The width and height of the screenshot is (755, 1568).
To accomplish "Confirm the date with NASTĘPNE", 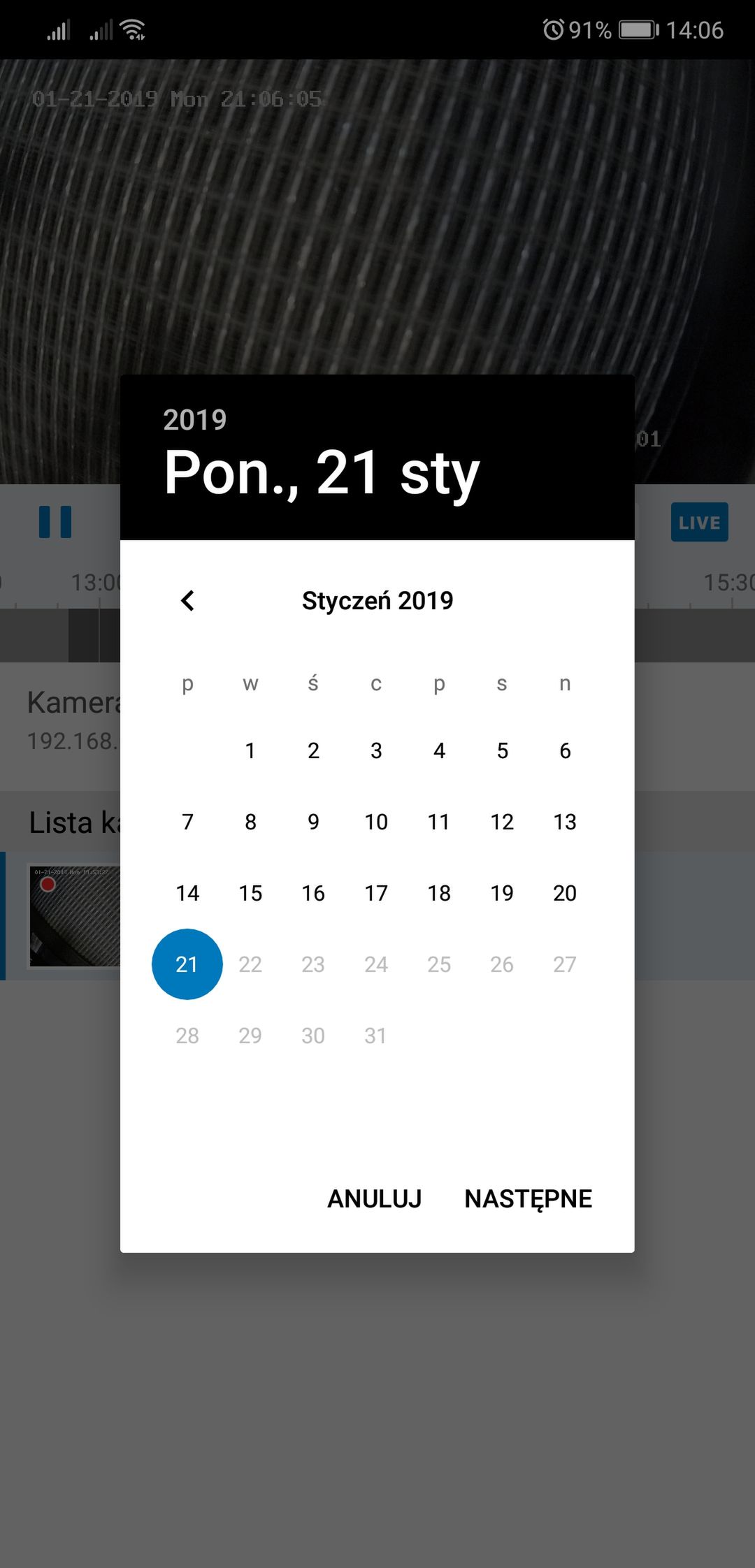I will coord(528,1199).
